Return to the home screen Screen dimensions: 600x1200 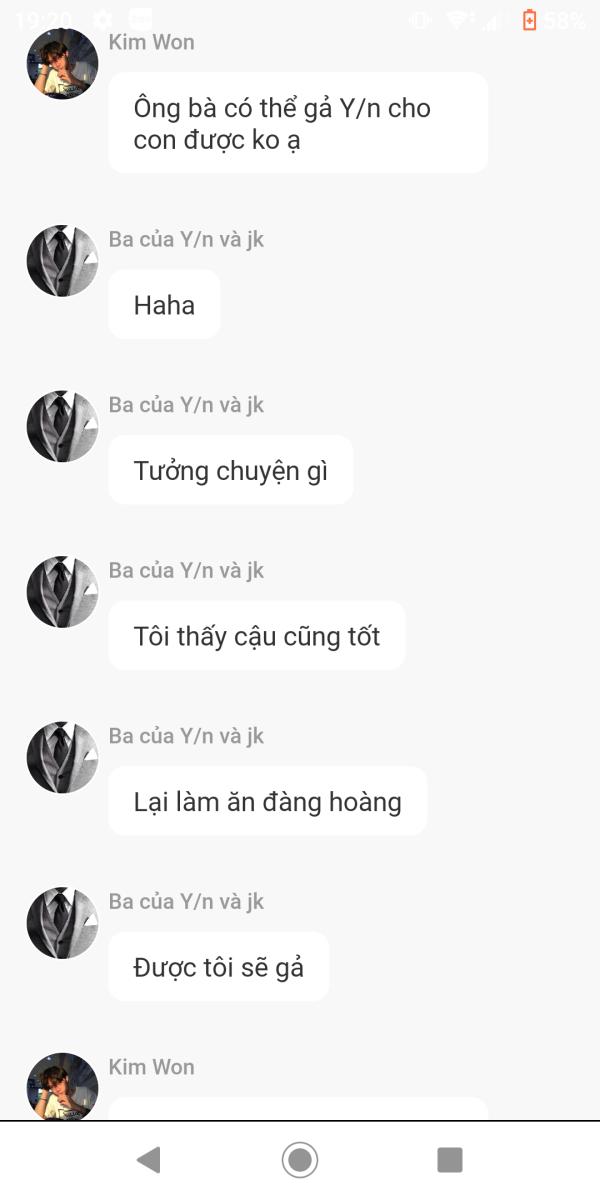coord(299,1160)
